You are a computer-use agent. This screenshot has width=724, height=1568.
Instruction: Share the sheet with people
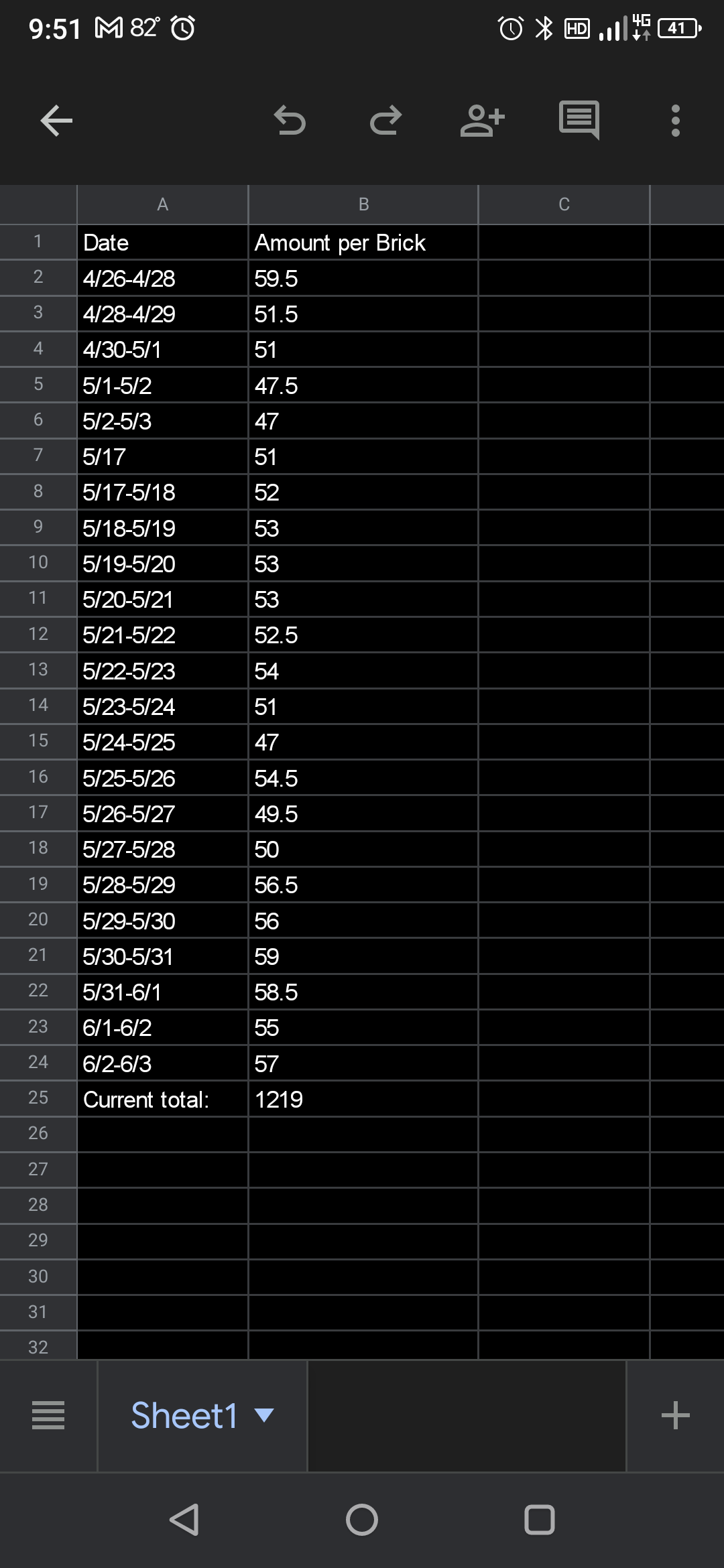coord(482,121)
